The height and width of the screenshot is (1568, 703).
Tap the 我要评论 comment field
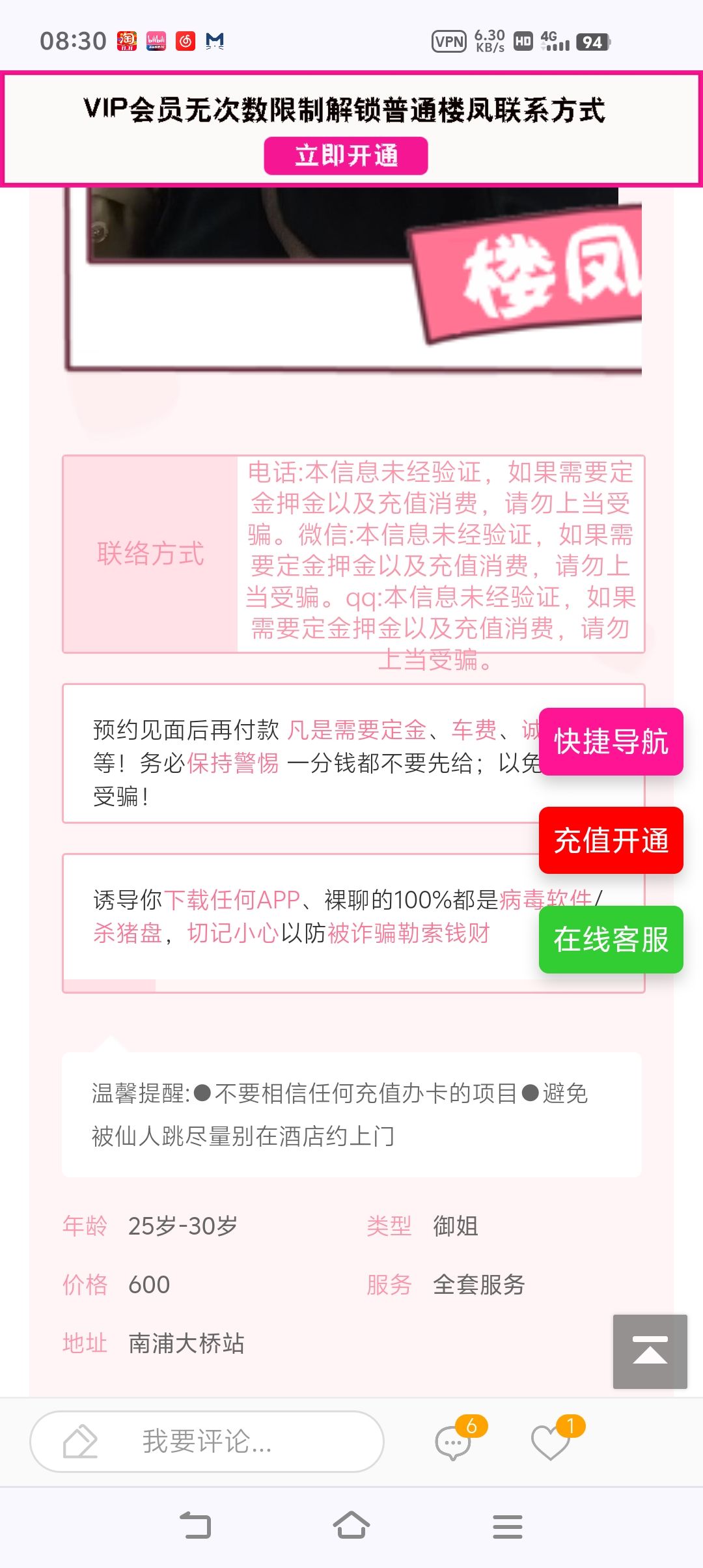207,1441
